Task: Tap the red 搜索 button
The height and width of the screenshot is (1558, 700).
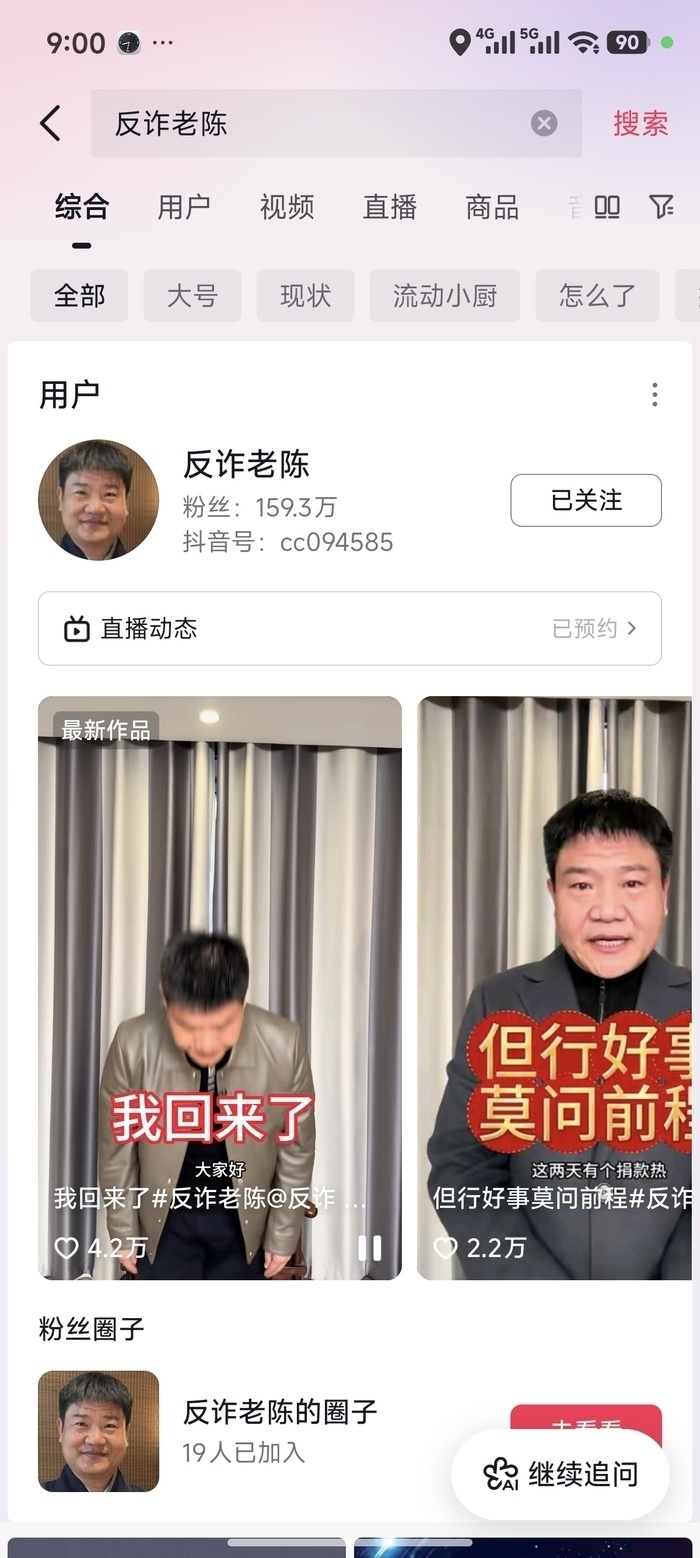Action: coord(640,123)
